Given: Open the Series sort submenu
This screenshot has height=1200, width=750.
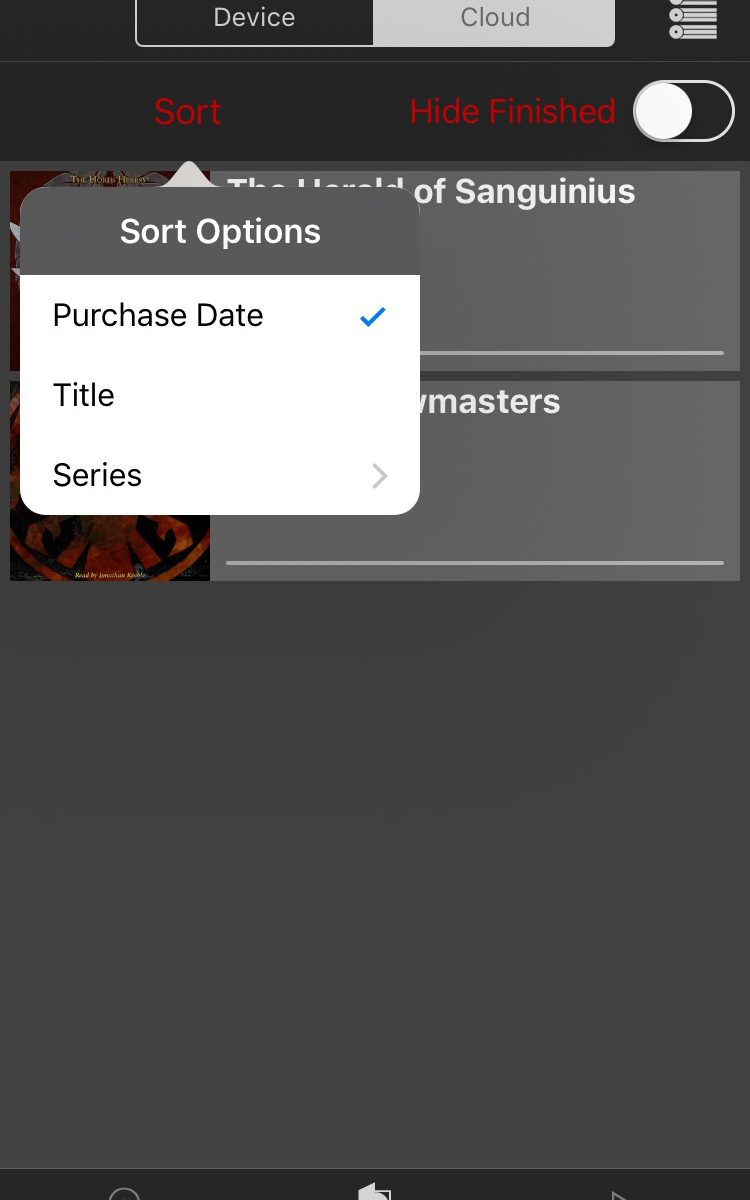Looking at the screenshot, I should click(220, 475).
